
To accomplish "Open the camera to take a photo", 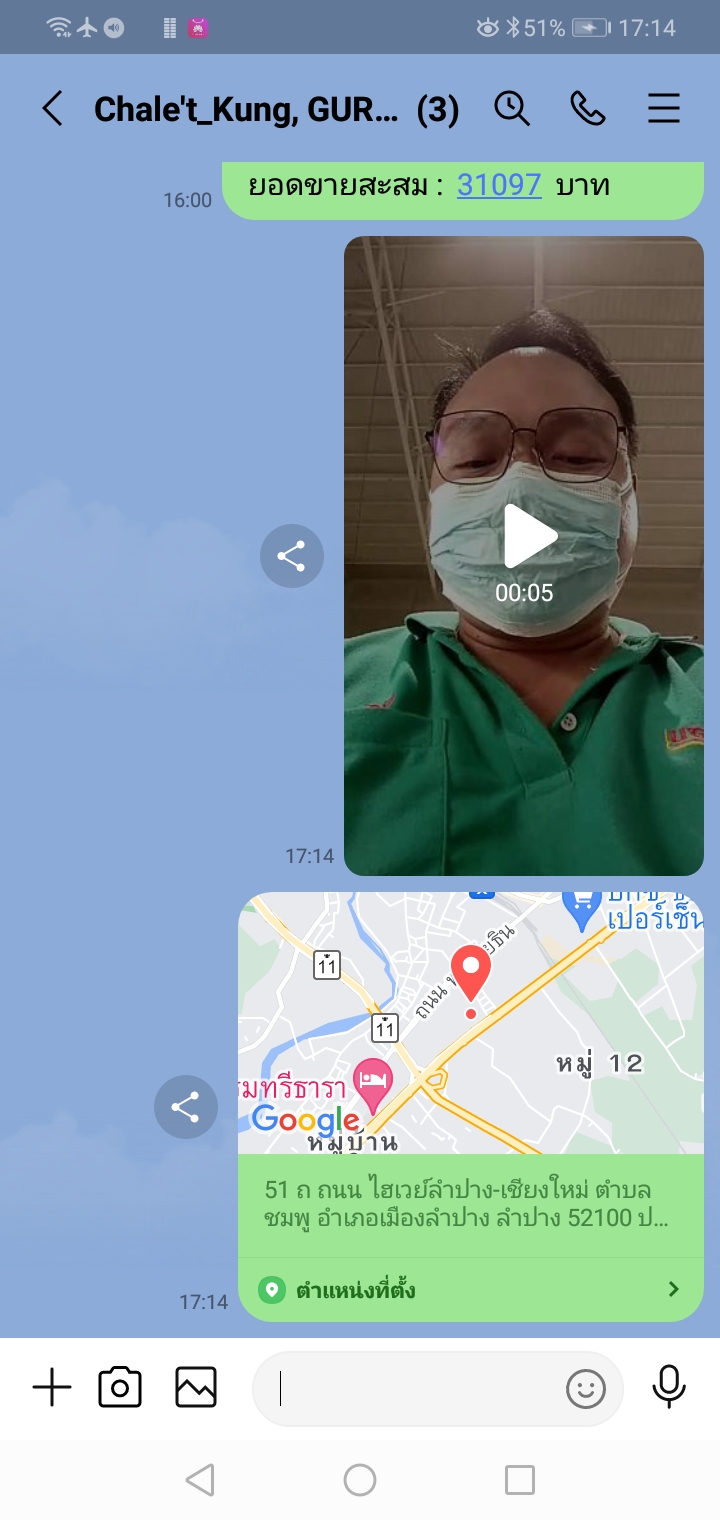I will click(x=120, y=1388).
